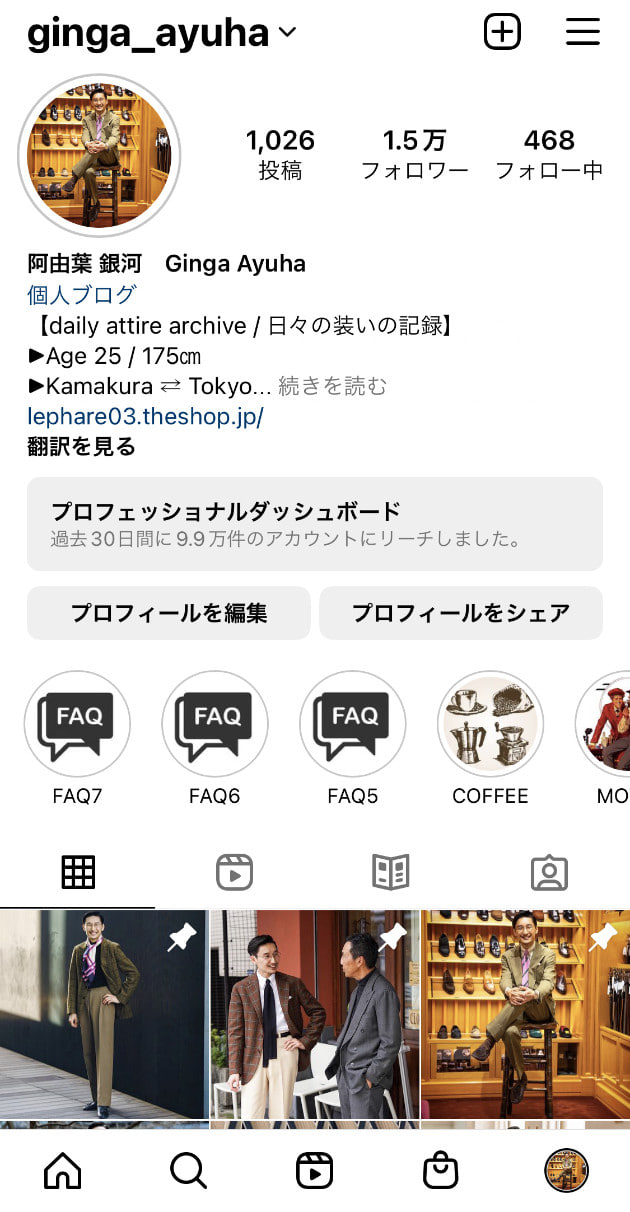Screen dimensions: 630x1212
Task: Go to the Home feed
Action: click(x=63, y=1169)
